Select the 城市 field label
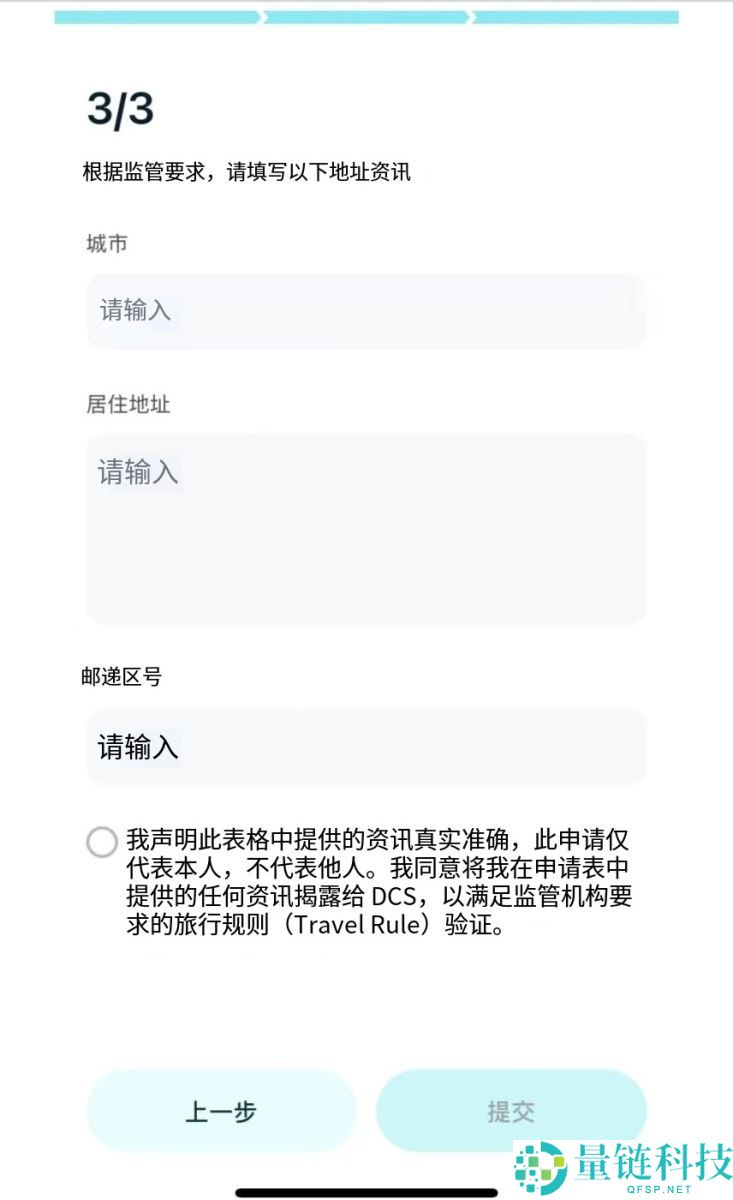733x1200 pixels. (x=106, y=243)
